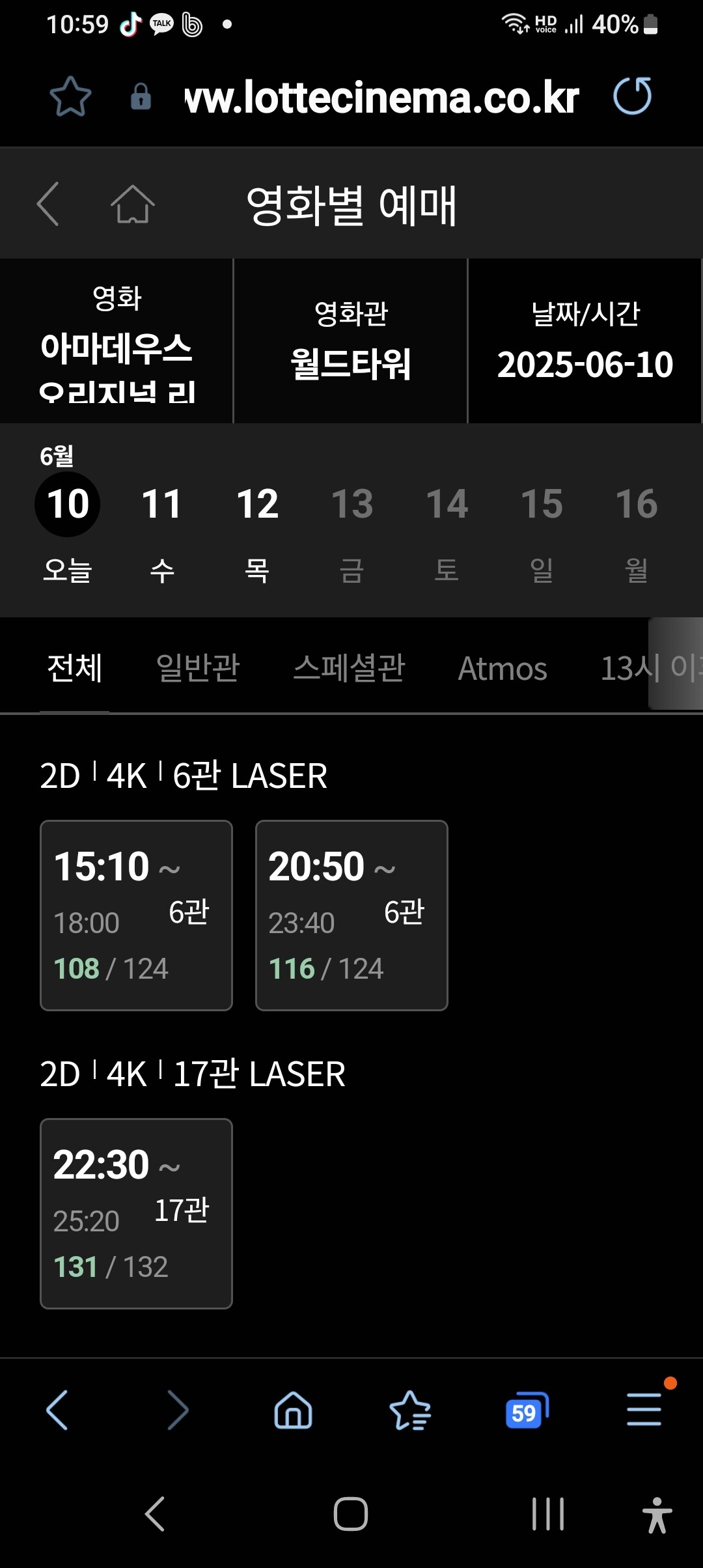Tap the system home button

click(351, 1514)
